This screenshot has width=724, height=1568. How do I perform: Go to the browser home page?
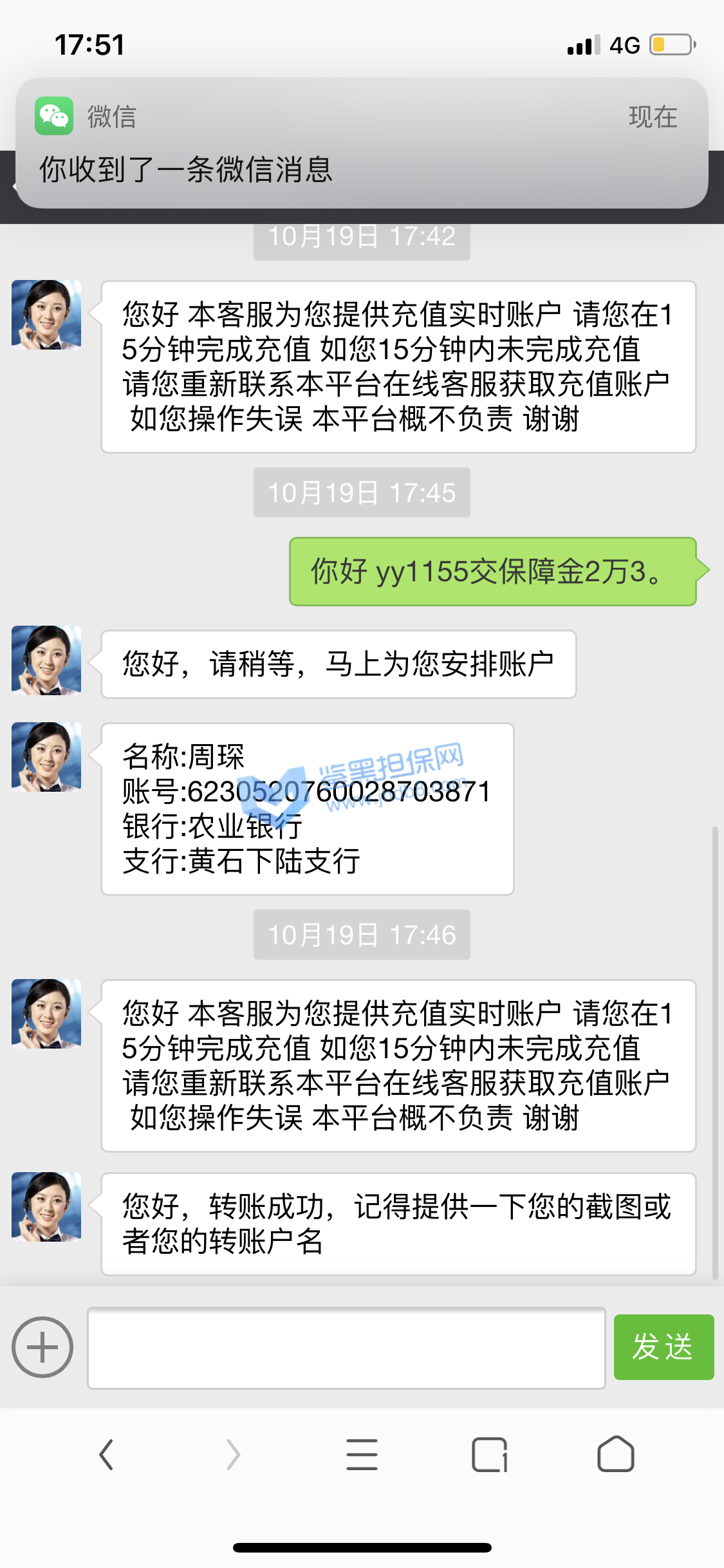pos(615,1455)
